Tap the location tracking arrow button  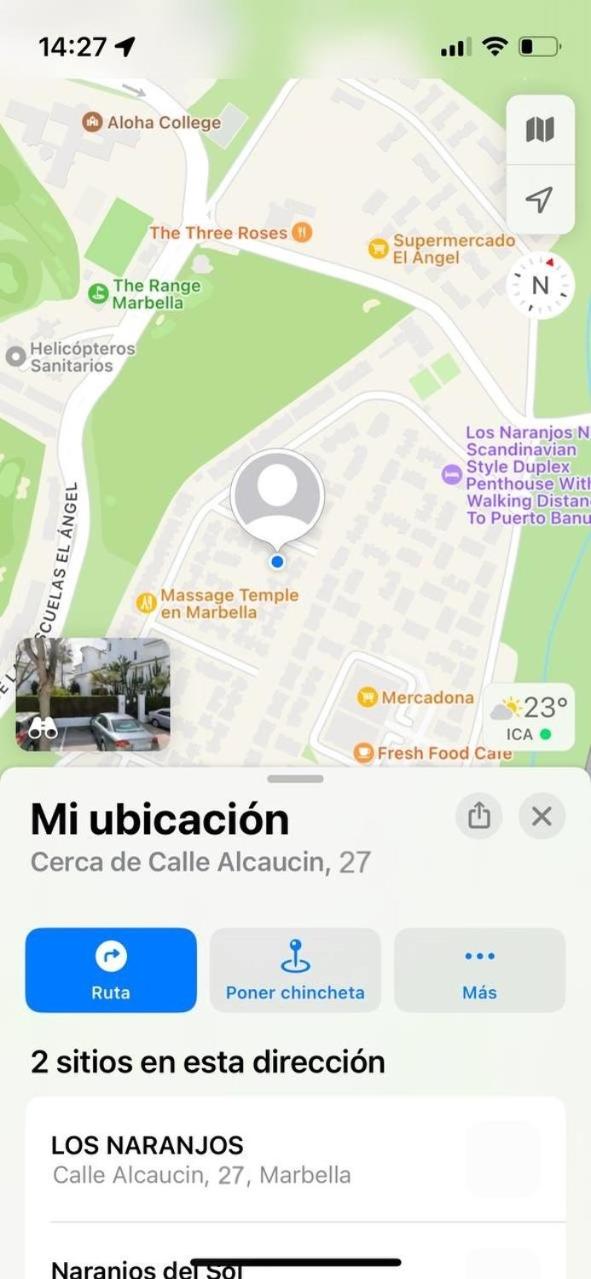pyautogui.click(x=540, y=200)
